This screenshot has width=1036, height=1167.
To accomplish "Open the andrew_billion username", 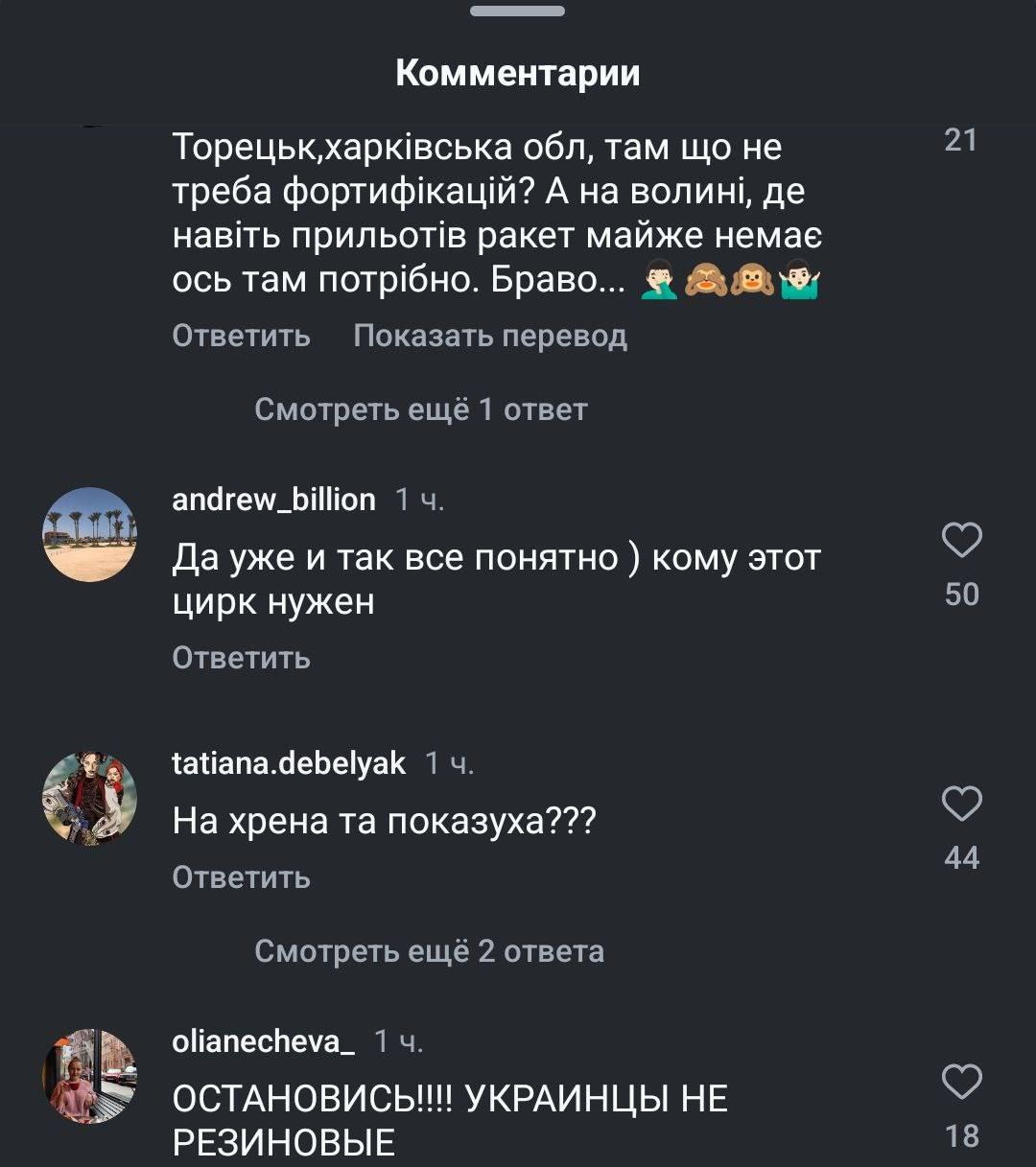I will coord(273,500).
